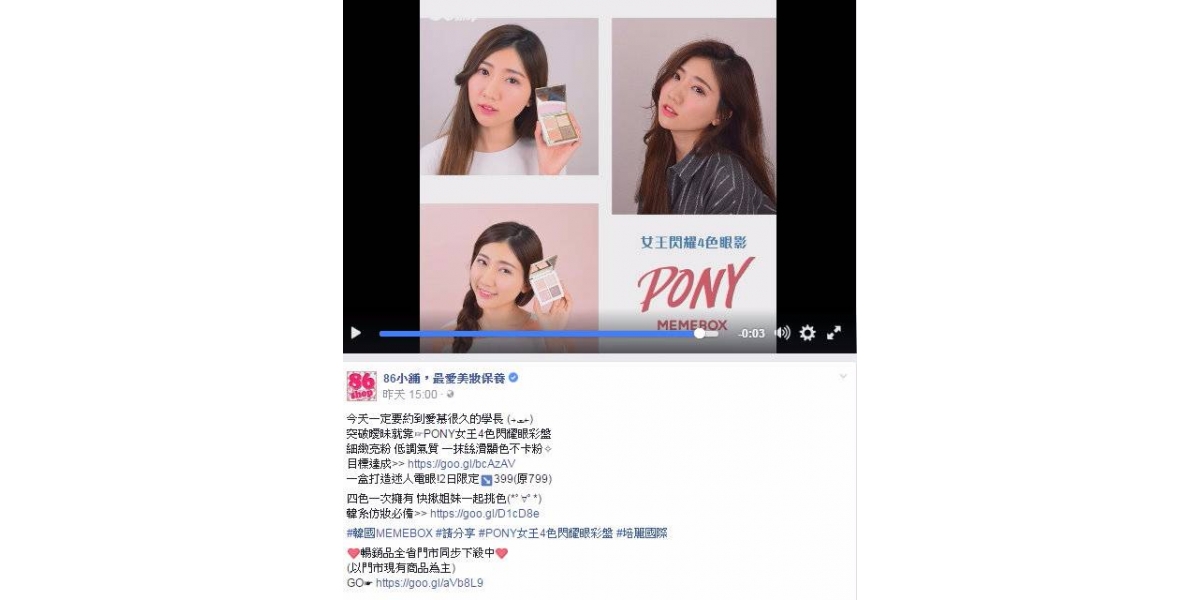Image resolution: width=1200 pixels, height=600 pixels.
Task: Open the post timestamp 昨天 15:00
Action: click(410, 395)
